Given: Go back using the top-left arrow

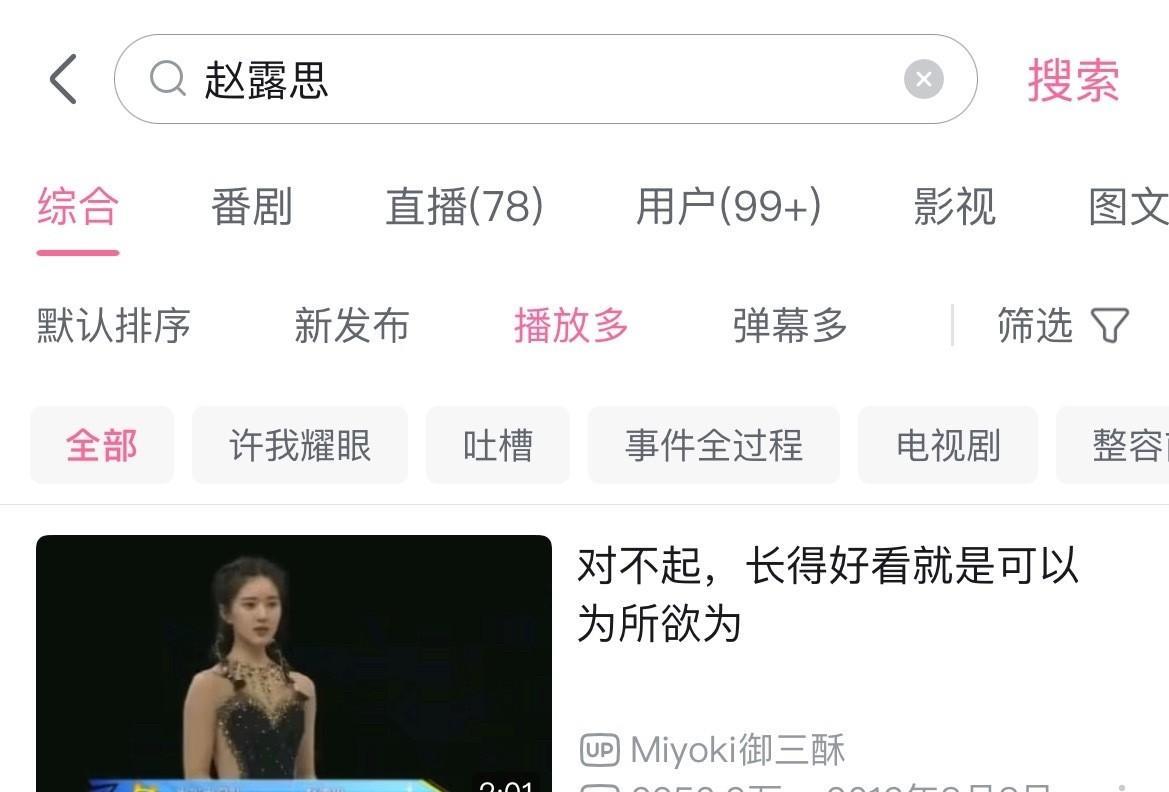Looking at the screenshot, I should (63, 79).
